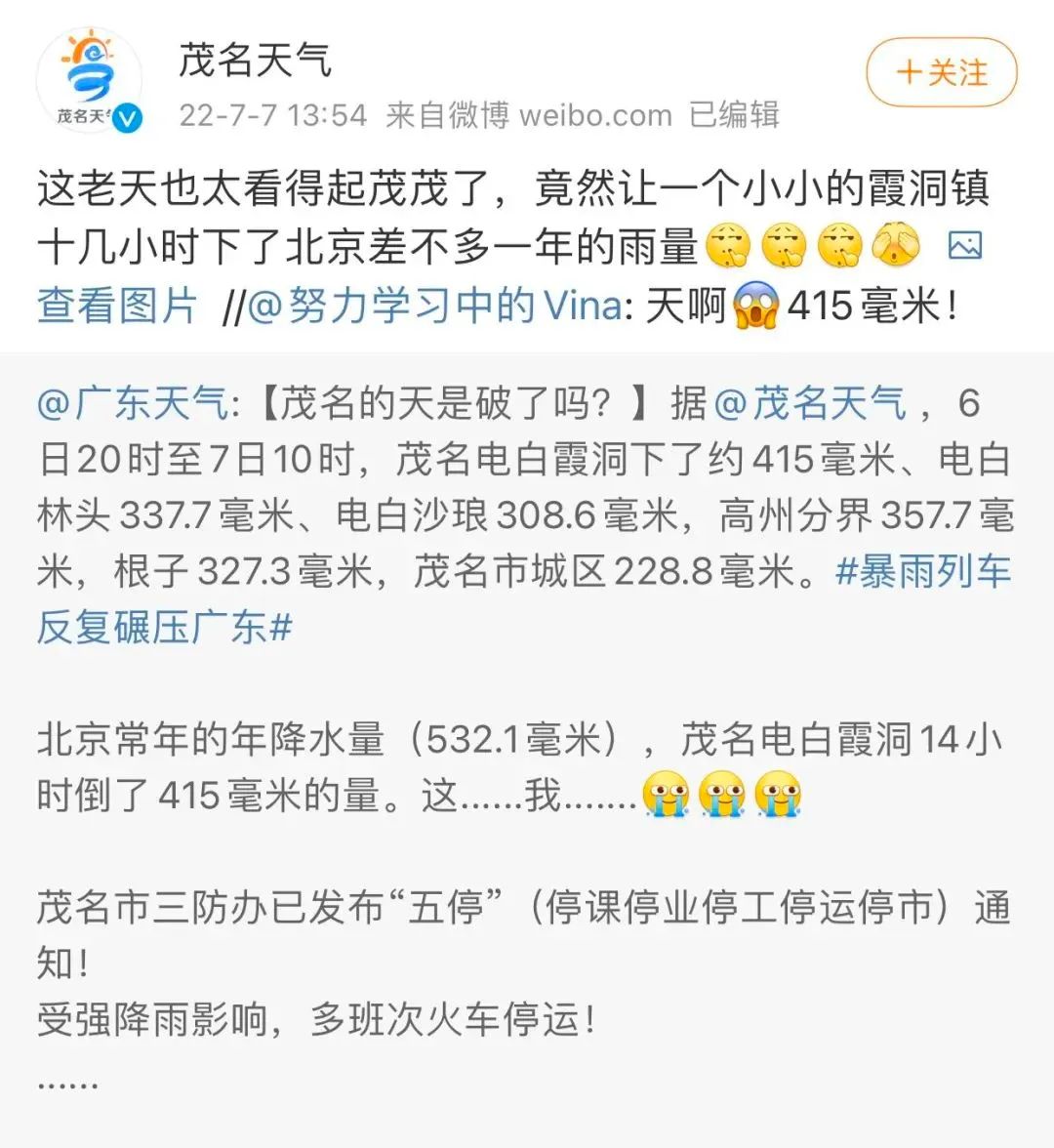Tap the 查看图片 link
This screenshot has width=1054, height=1148.
click(x=117, y=306)
